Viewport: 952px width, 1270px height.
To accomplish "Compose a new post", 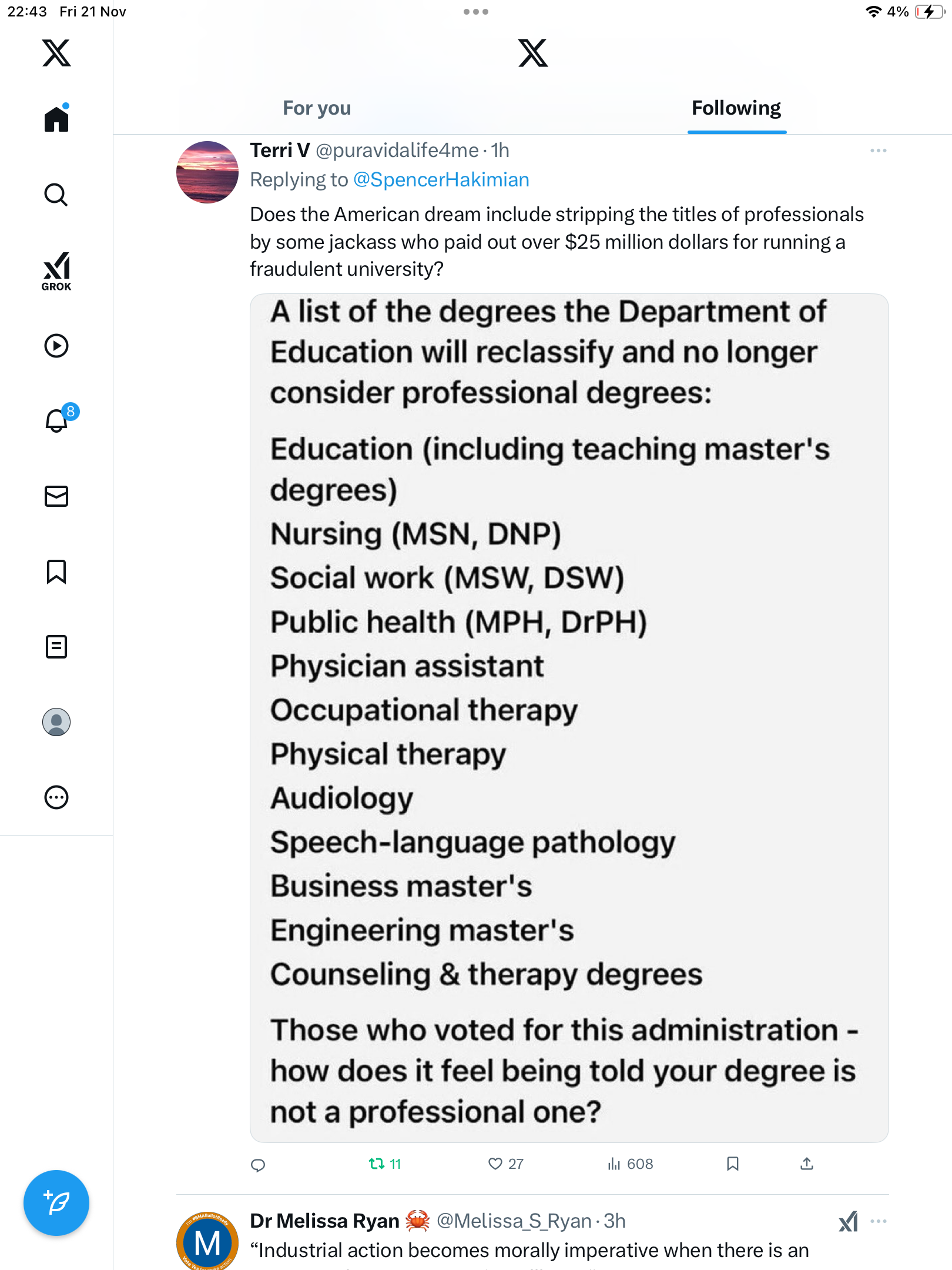I will (x=56, y=1202).
